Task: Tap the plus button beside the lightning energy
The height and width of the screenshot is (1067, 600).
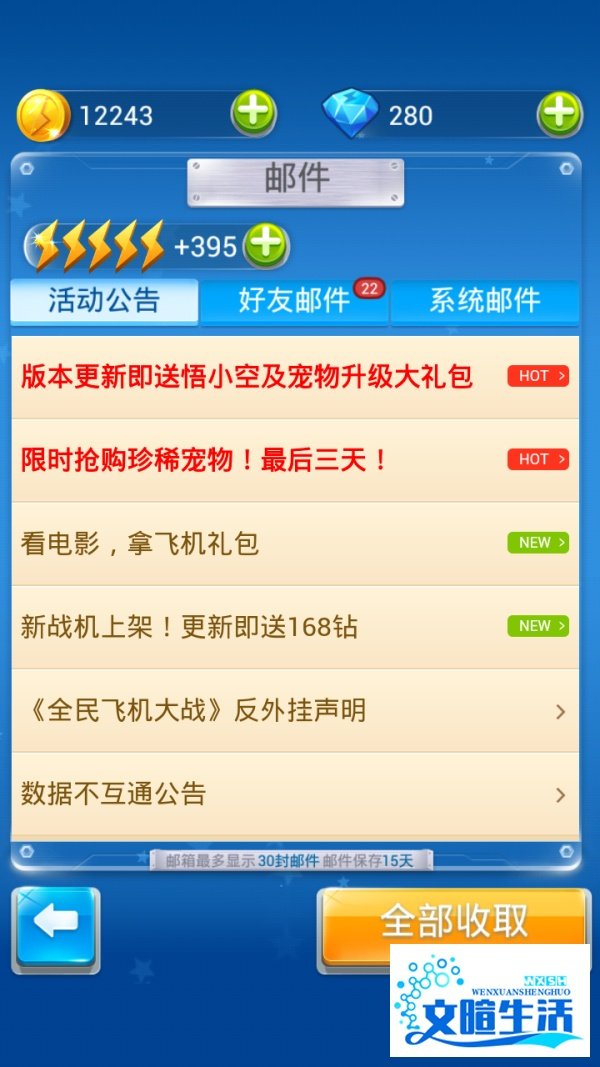Action: click(x=265, y=246)
